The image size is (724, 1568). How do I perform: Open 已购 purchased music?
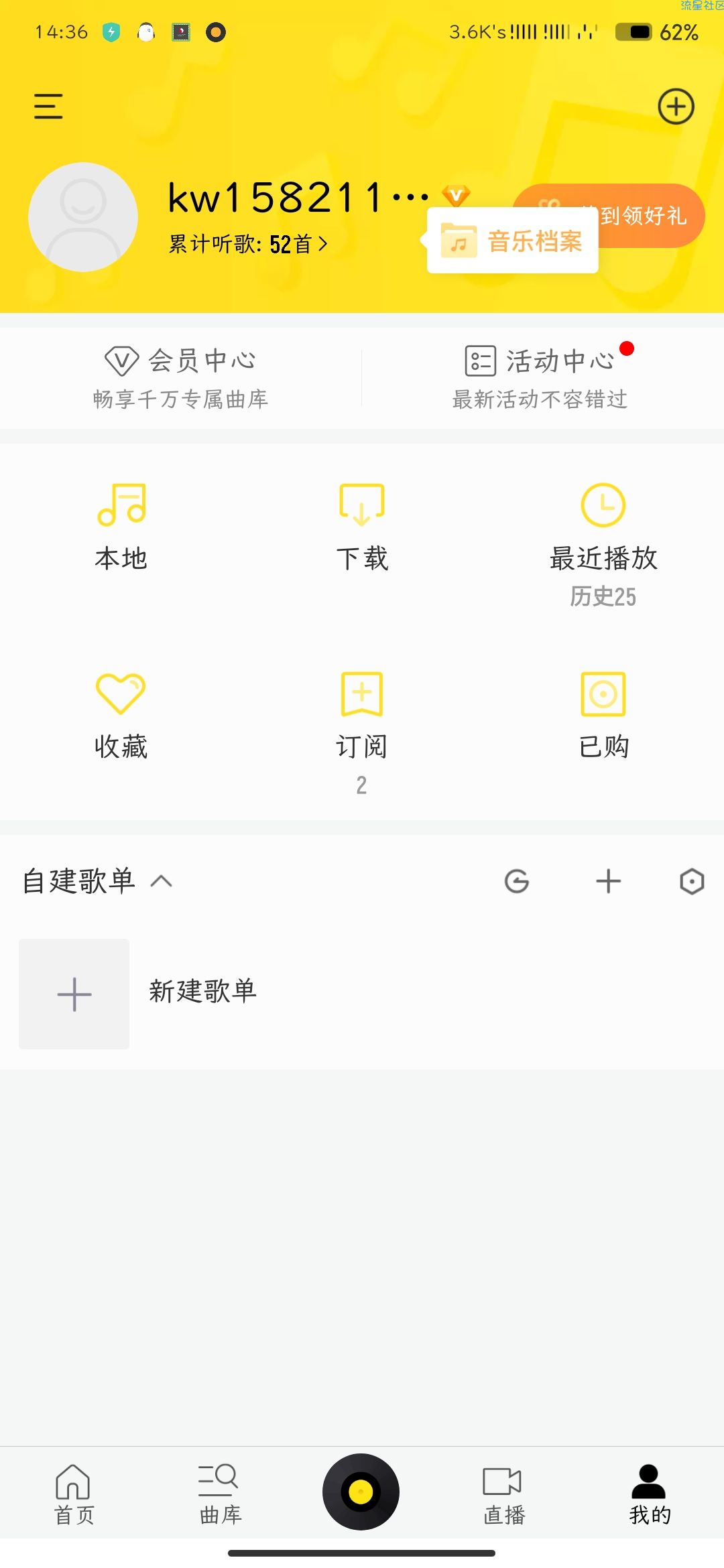coord(603,717)
